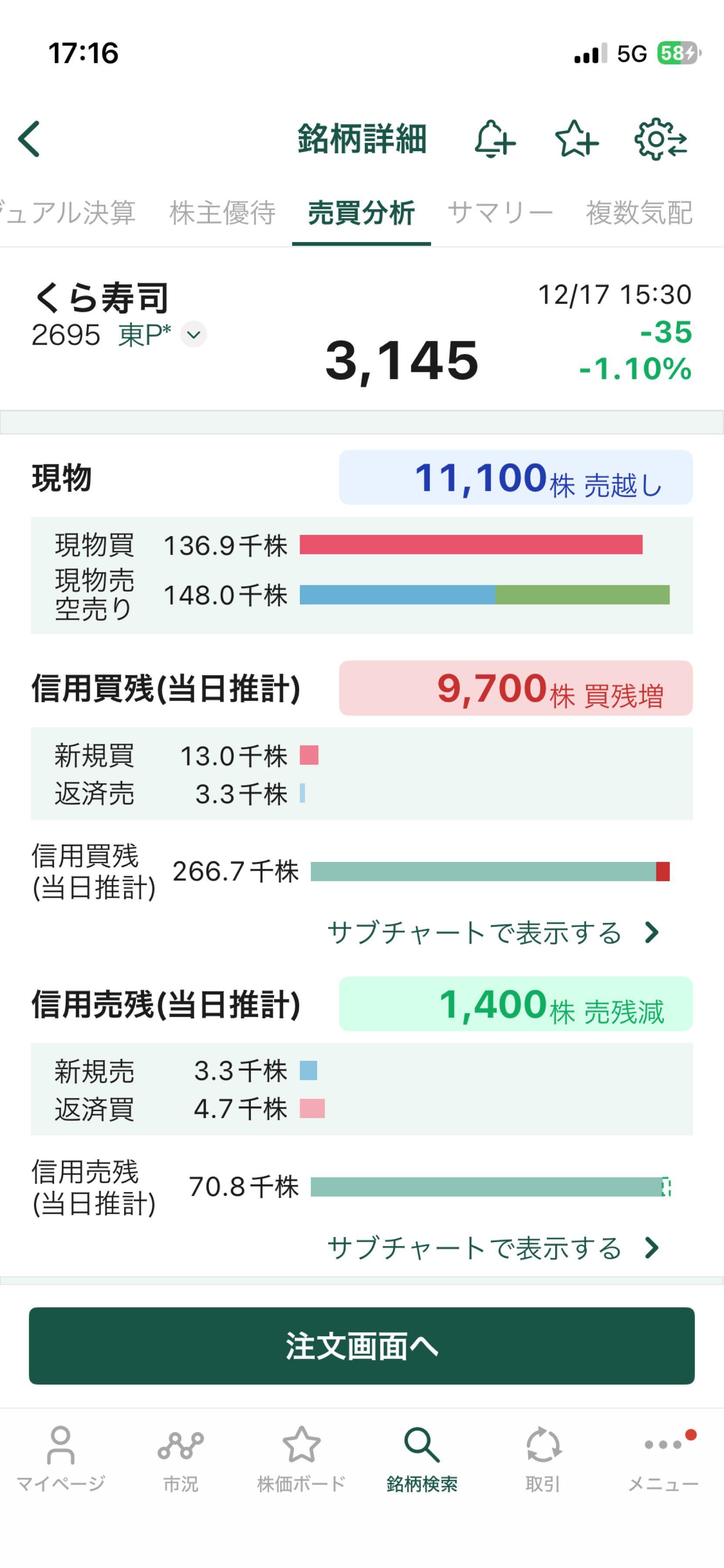Tap the 売買分析 active tab label
This screenshot has height=1568, width=724.
pos(362,212)
